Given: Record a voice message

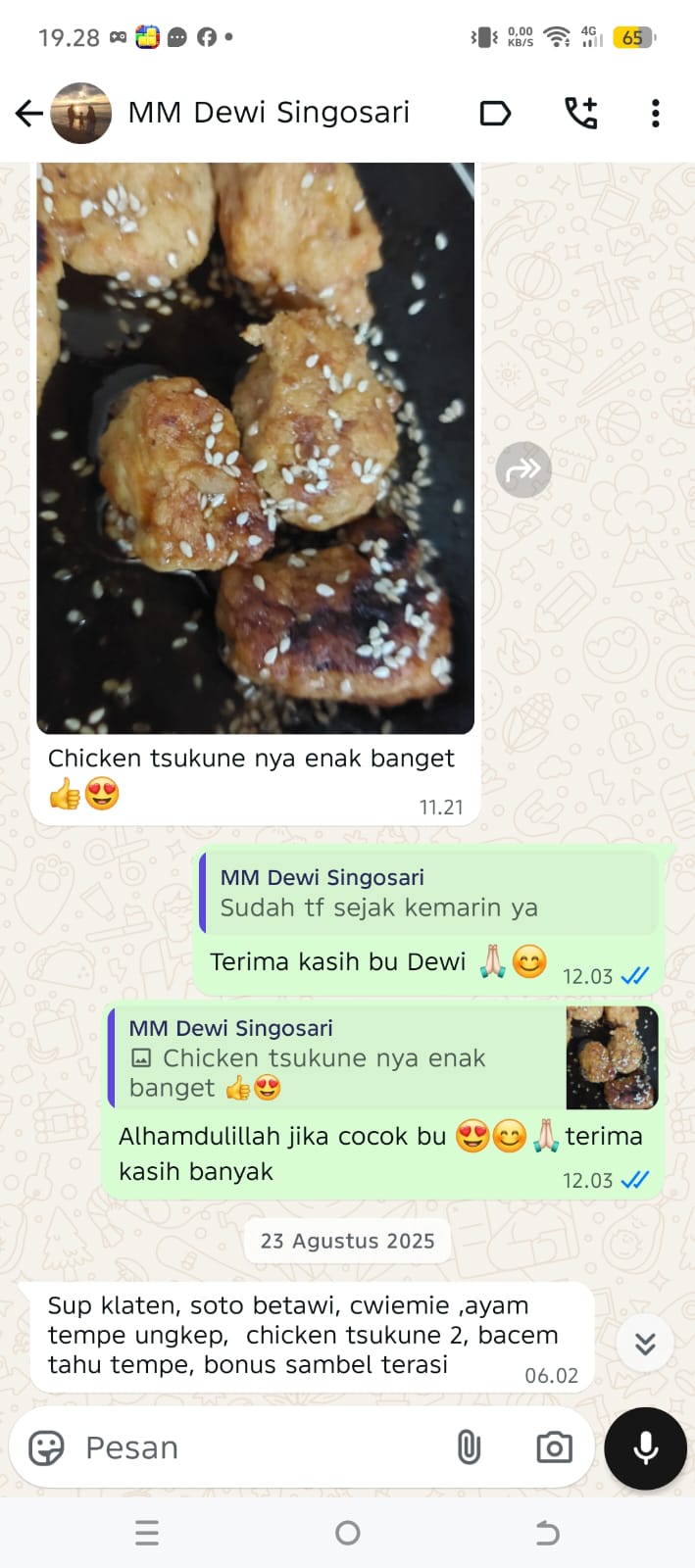Looking at the screenshot, I should 645,1448.
